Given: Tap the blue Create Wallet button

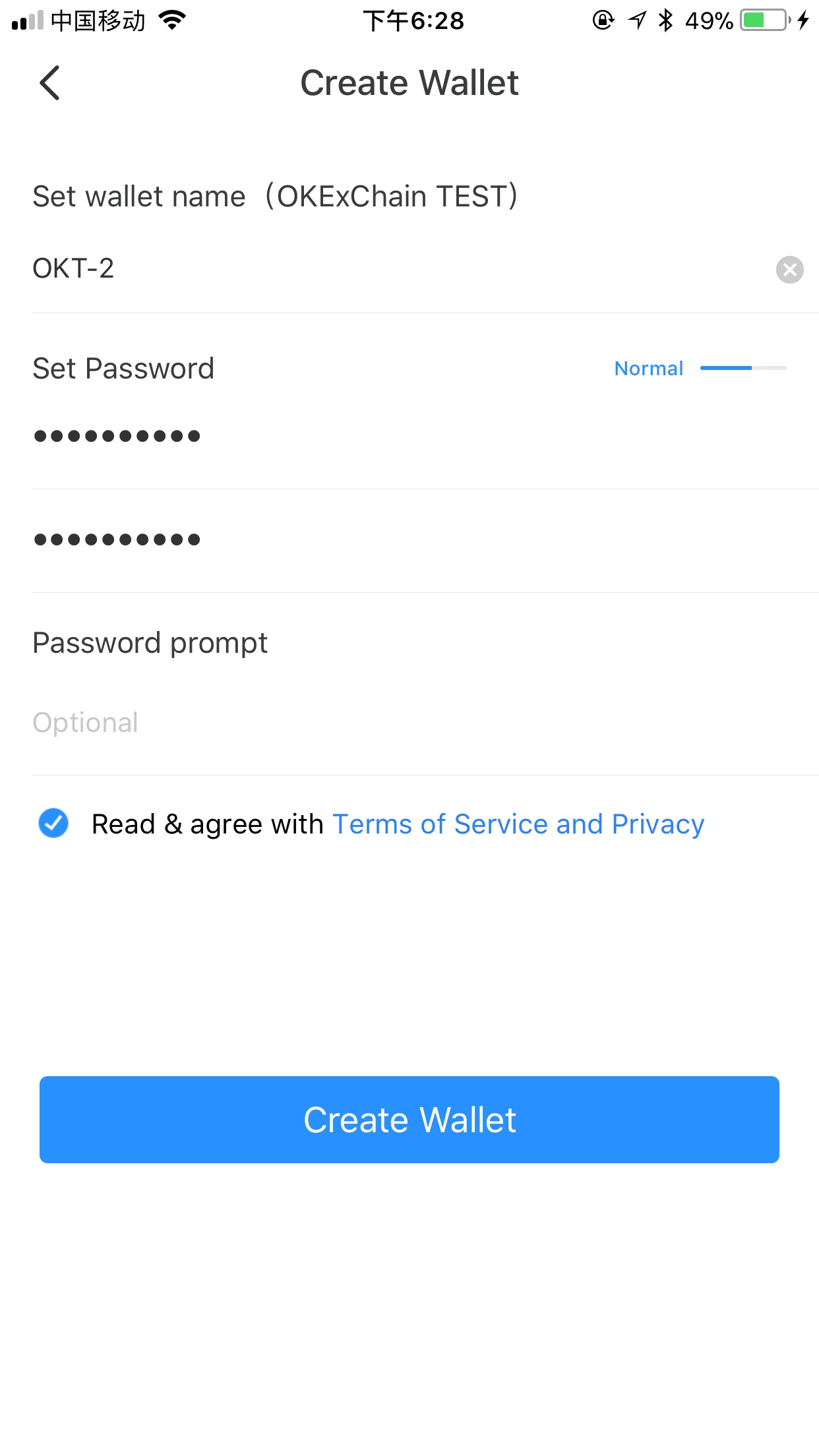Looking at the screenshot, I should click(409, 1120).
